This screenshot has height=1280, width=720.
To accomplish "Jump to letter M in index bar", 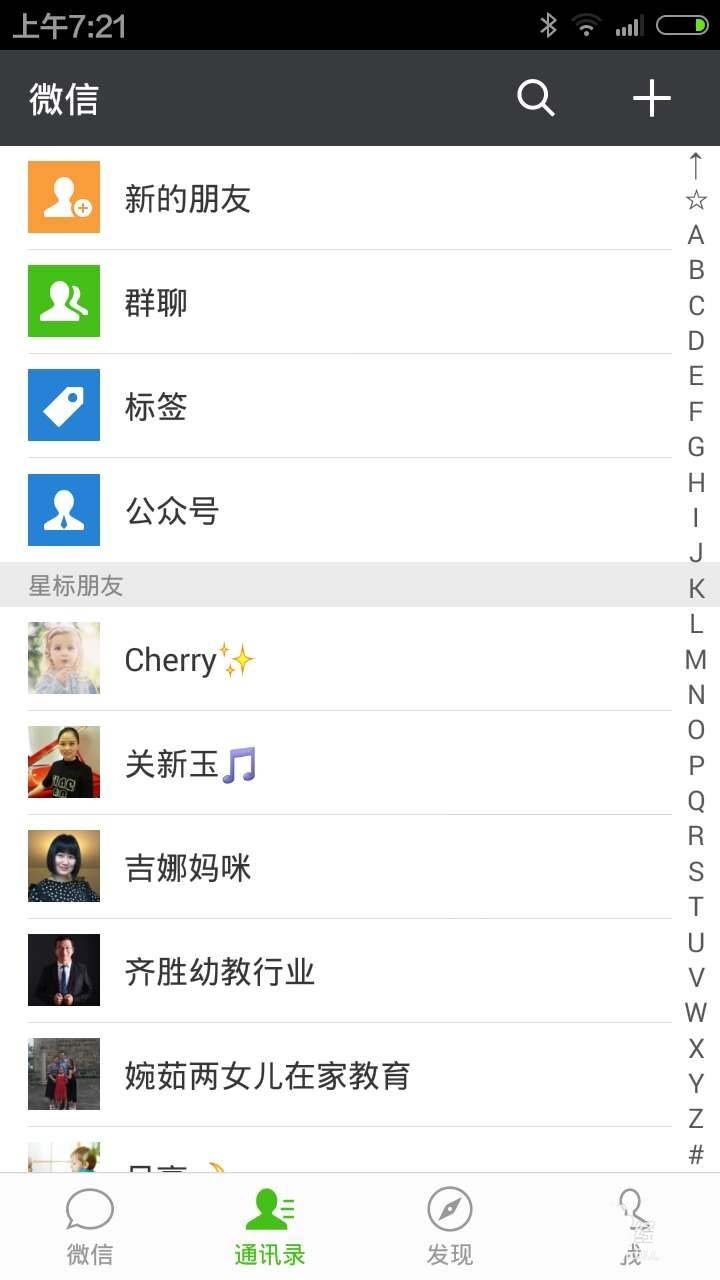I will [696, 659].
